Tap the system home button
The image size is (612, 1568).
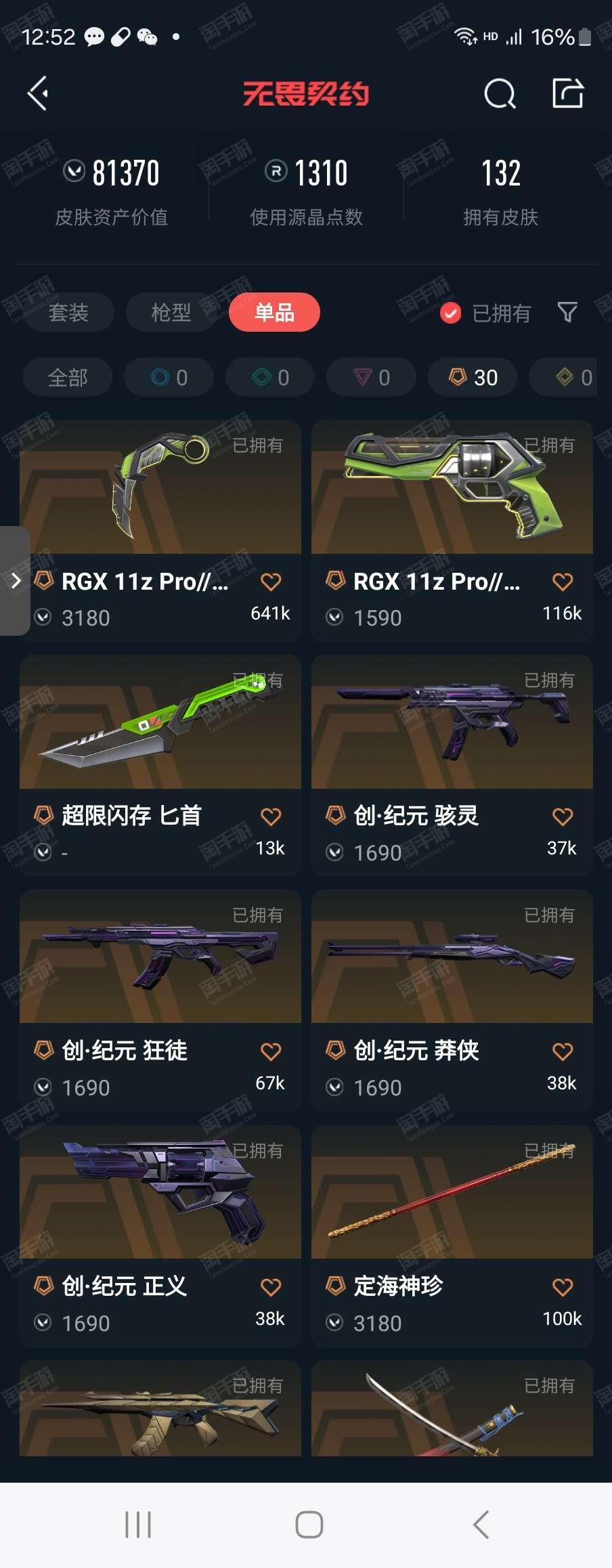point(309,1525)
